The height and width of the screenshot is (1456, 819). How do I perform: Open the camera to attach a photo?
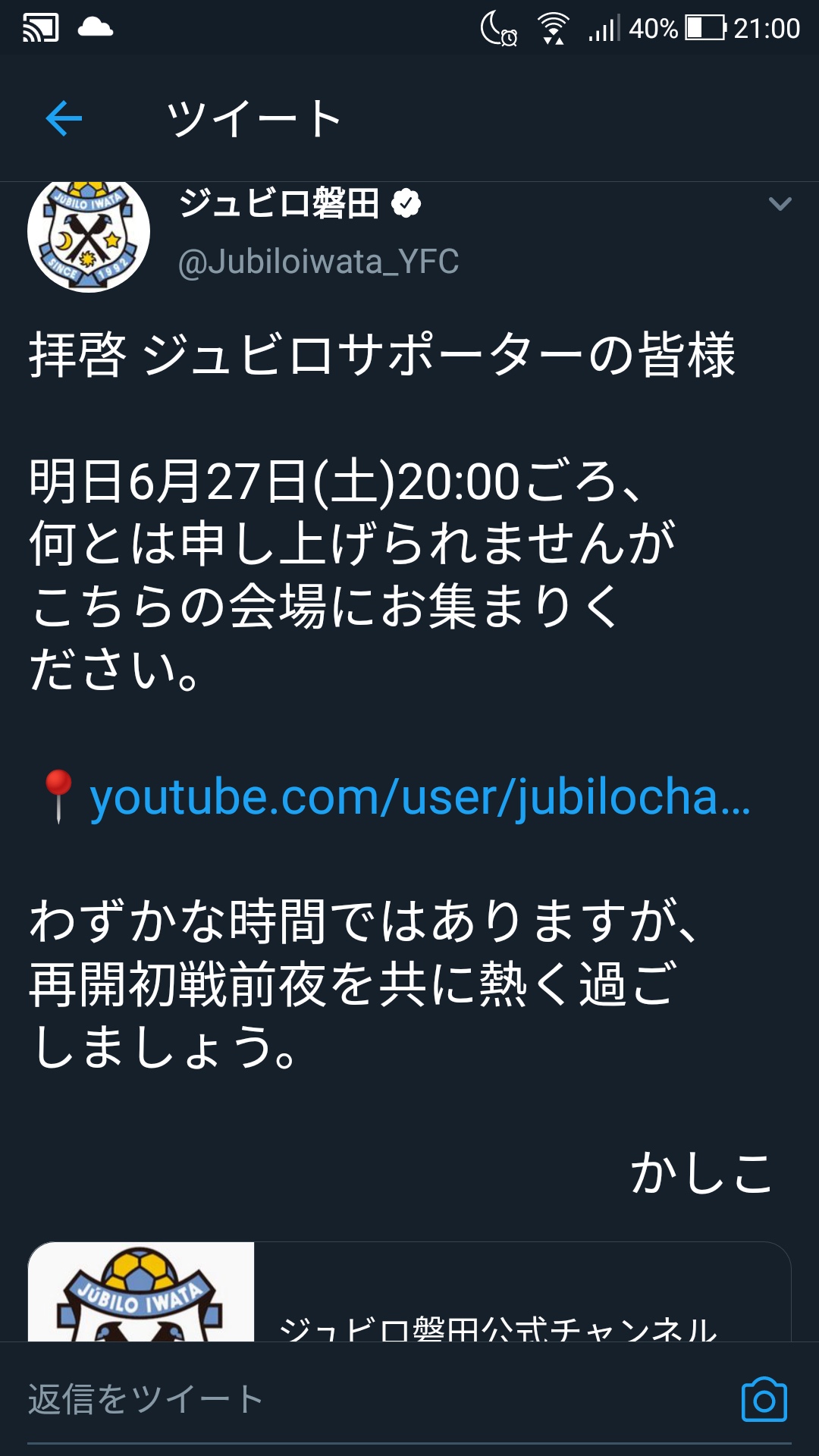click(764, 1400)
